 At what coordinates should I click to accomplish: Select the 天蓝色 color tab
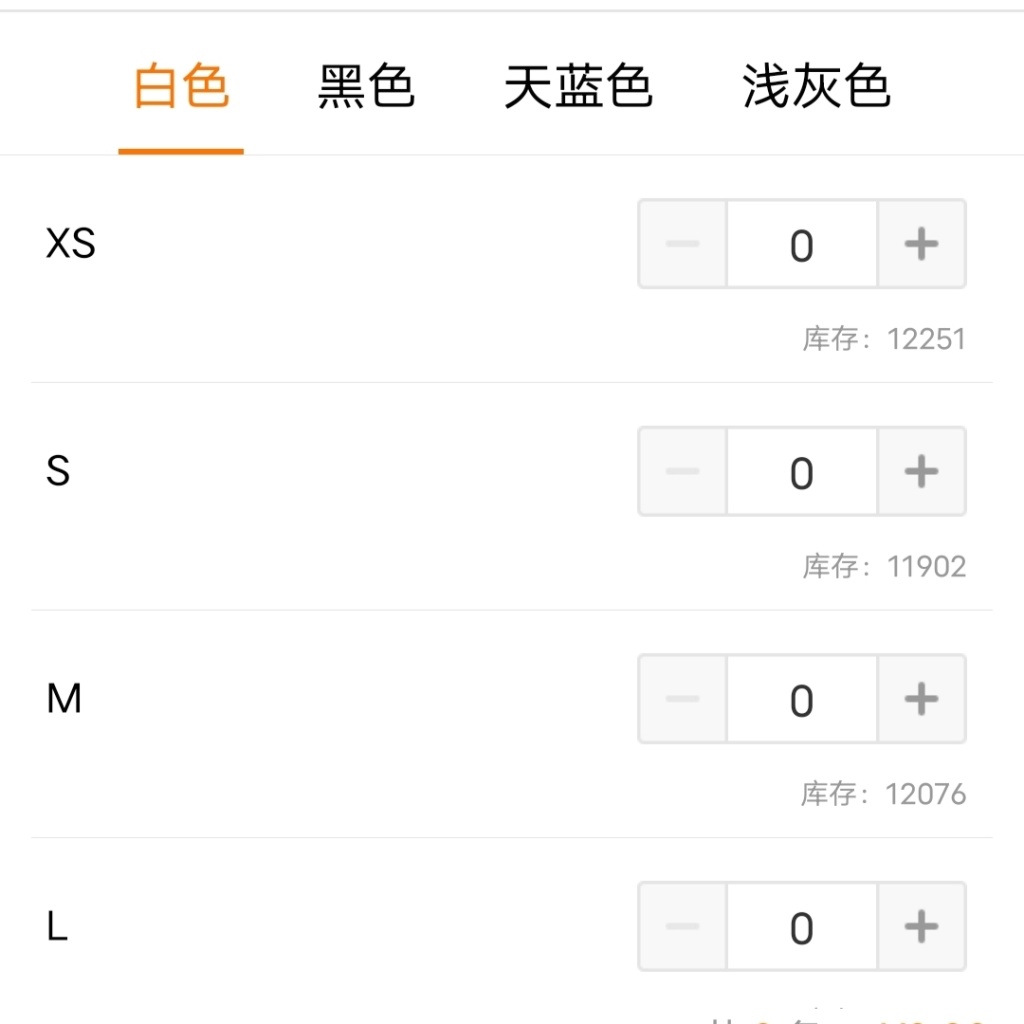[578, 87]
